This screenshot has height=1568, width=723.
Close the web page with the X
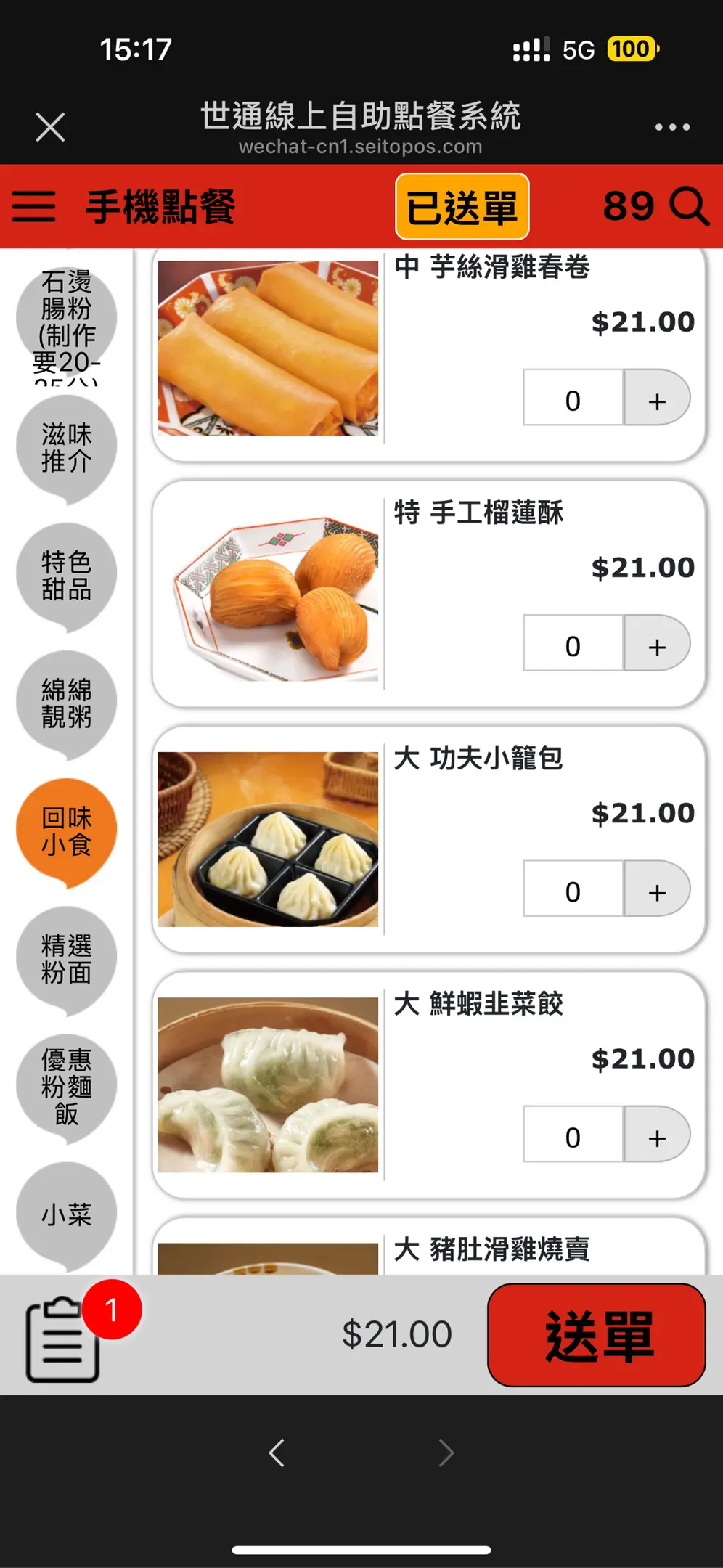[x=50, y=128]
